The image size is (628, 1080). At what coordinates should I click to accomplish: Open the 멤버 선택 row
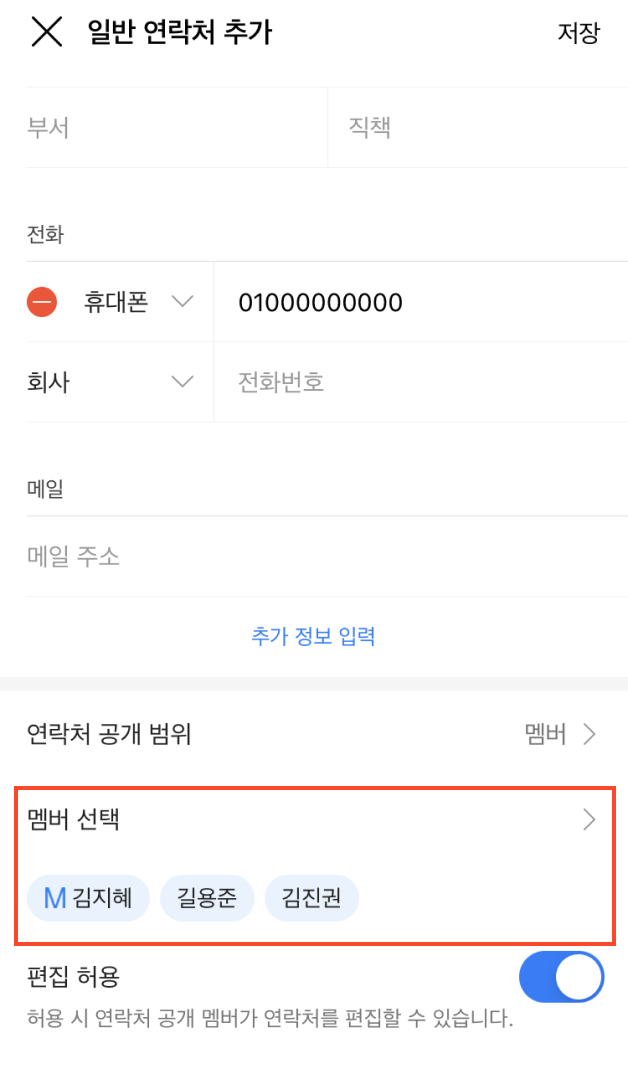click(x=314, y=821)
